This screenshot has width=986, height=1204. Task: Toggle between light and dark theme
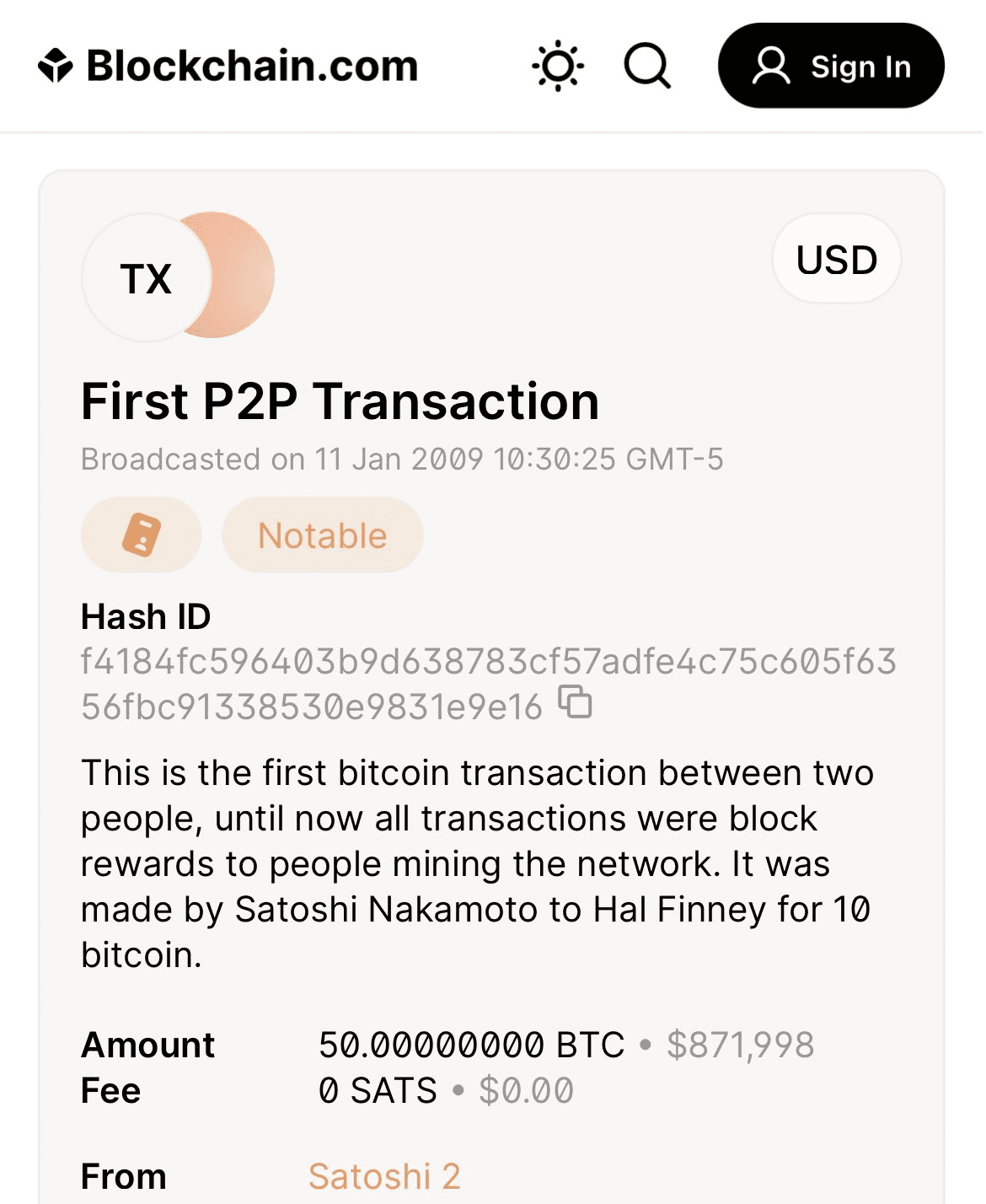[x=558, y=65]
